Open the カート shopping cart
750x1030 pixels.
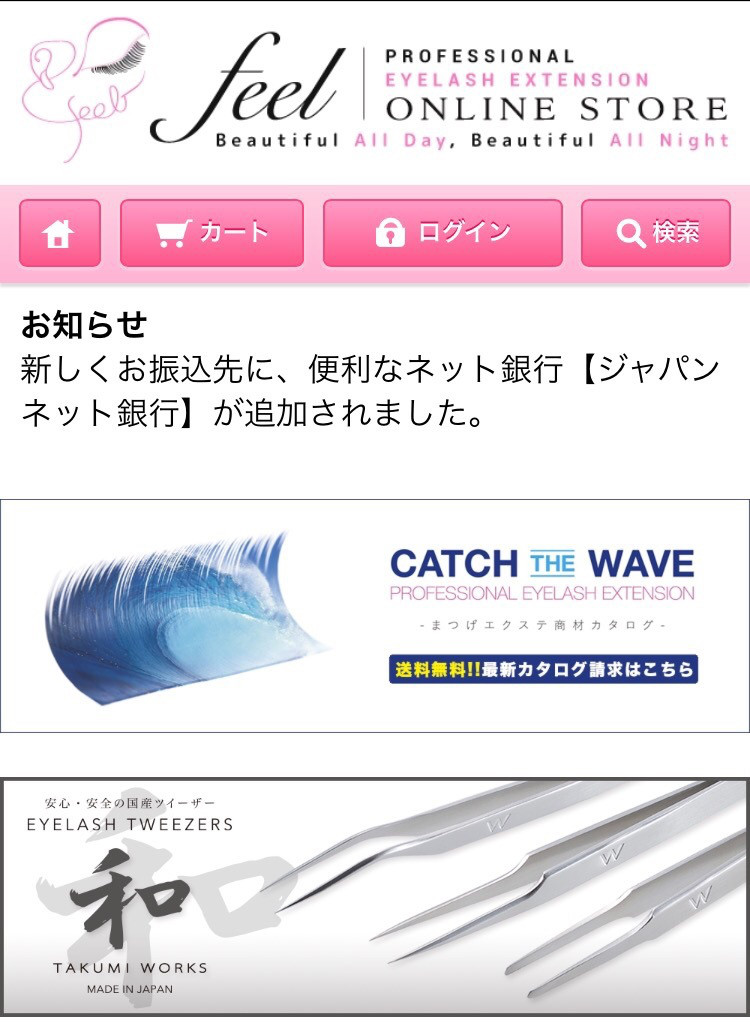click(x=212, y=234)
